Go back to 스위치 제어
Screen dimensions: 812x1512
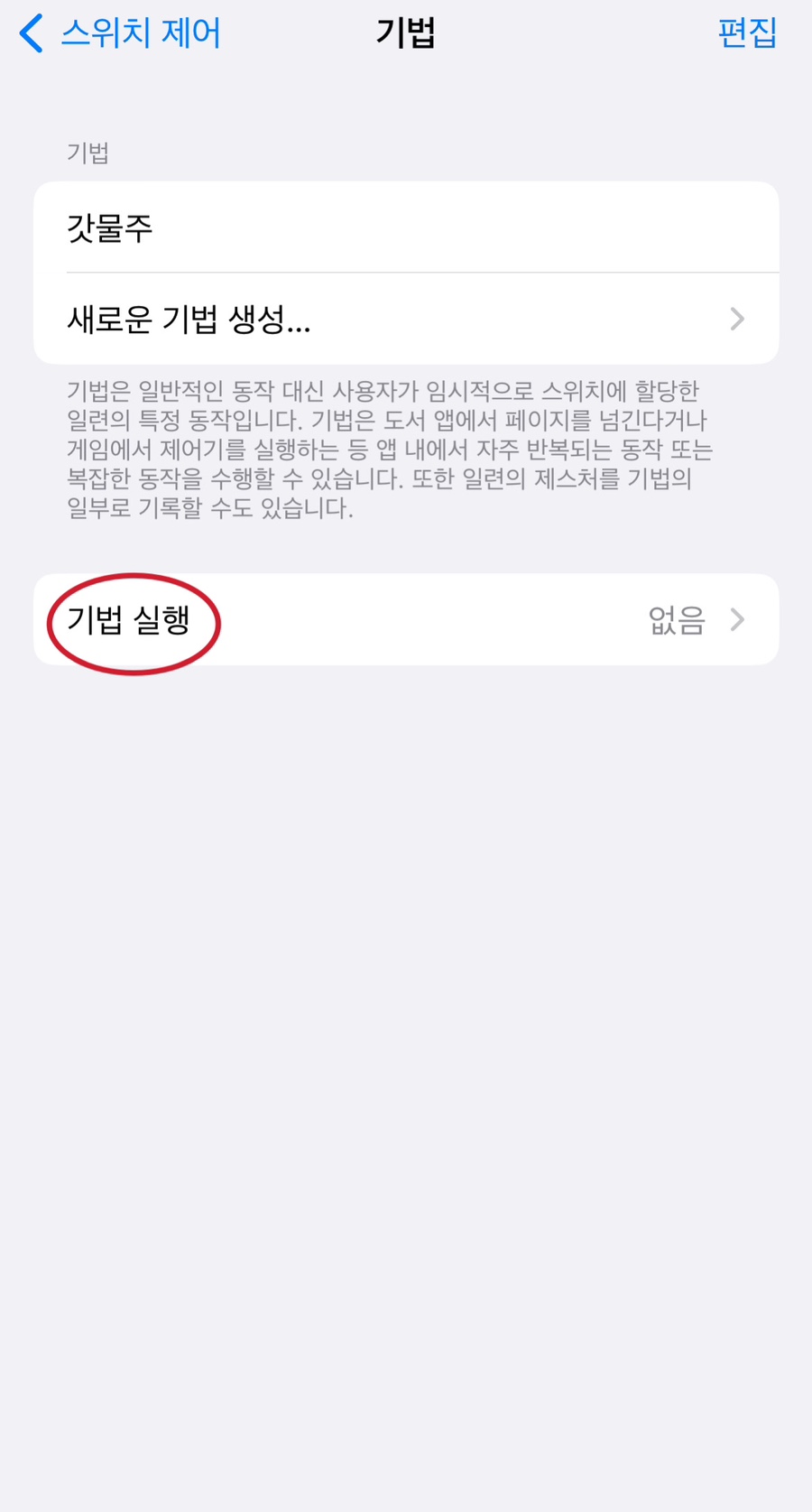[x=120, y=33]
